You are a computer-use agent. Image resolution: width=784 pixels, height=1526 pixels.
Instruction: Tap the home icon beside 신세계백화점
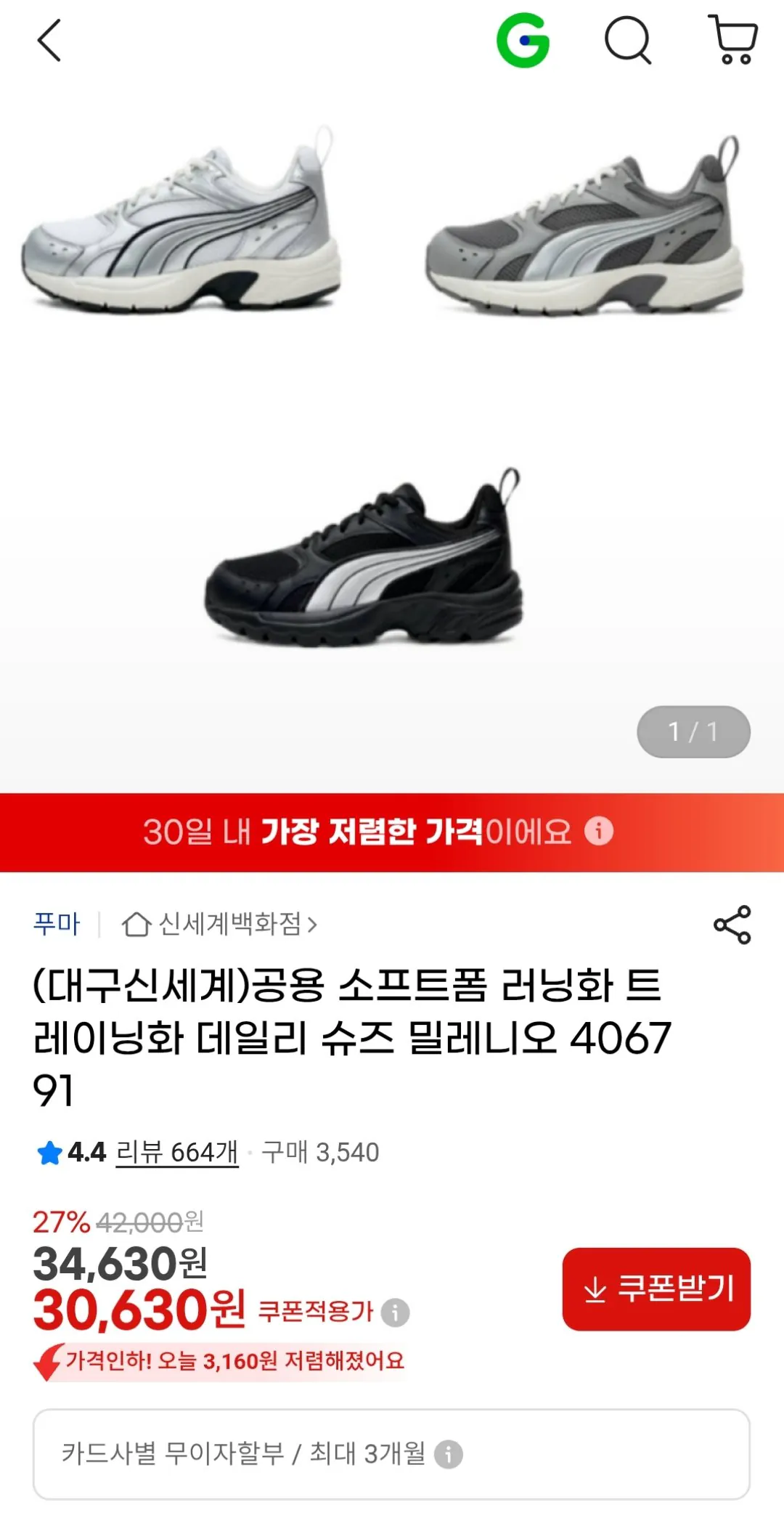point(135,923)
